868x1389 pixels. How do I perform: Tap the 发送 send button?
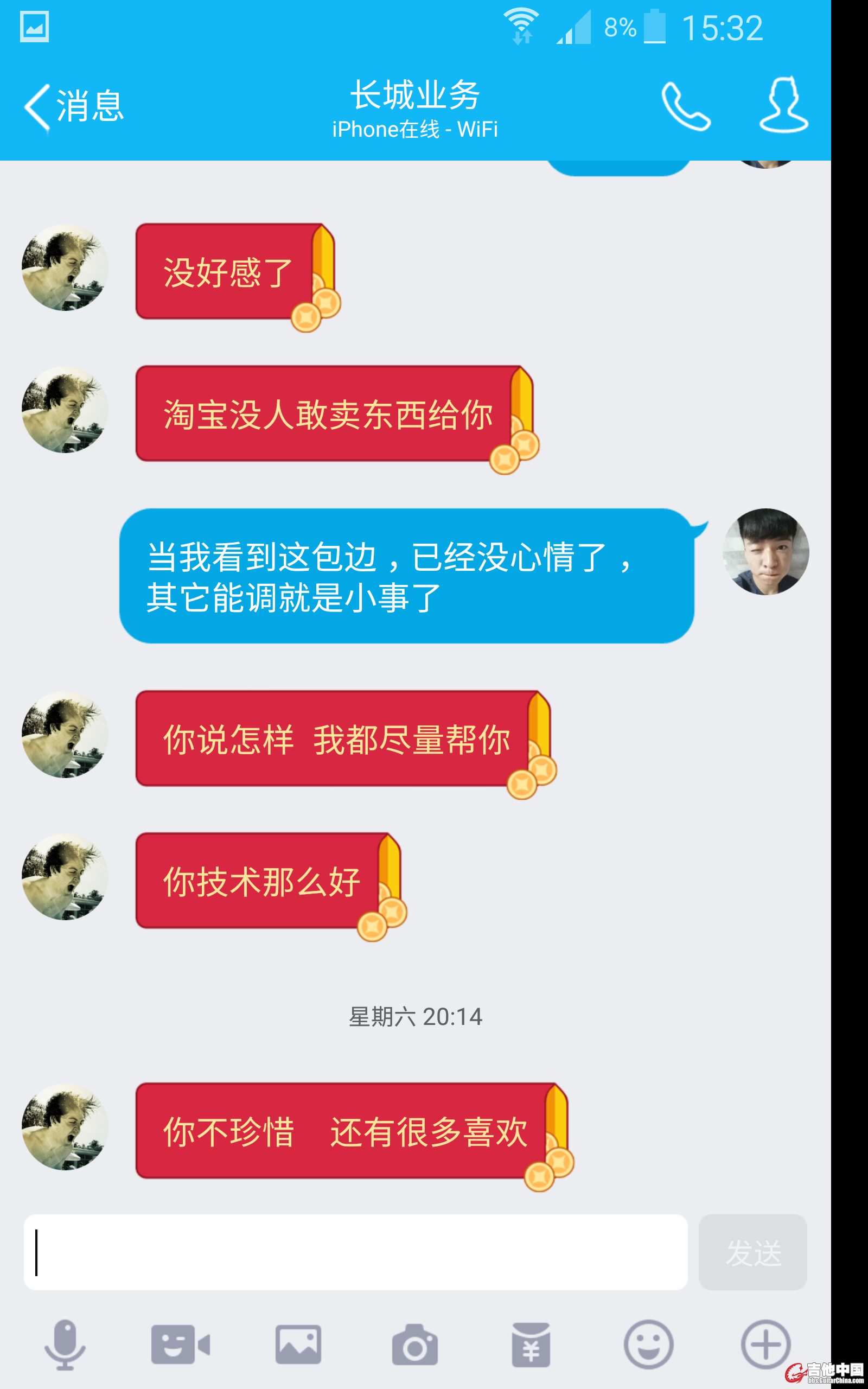[x=752, y=1252]
